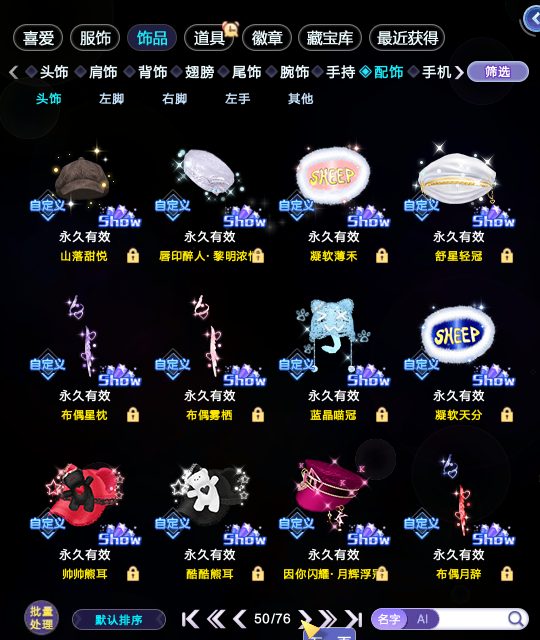Switch to the 服饰 tab

coord(95,38)
